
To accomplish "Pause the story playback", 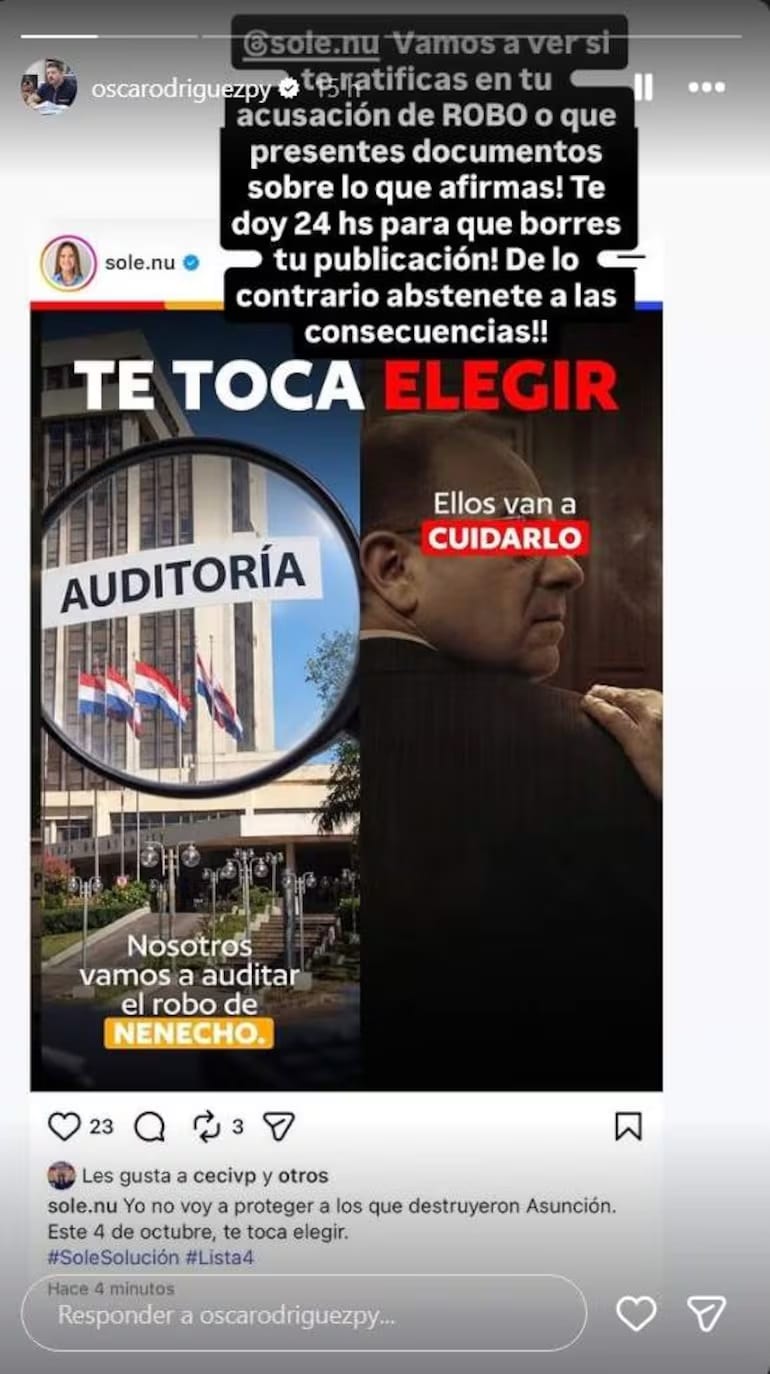I will [x=643, y=87].
